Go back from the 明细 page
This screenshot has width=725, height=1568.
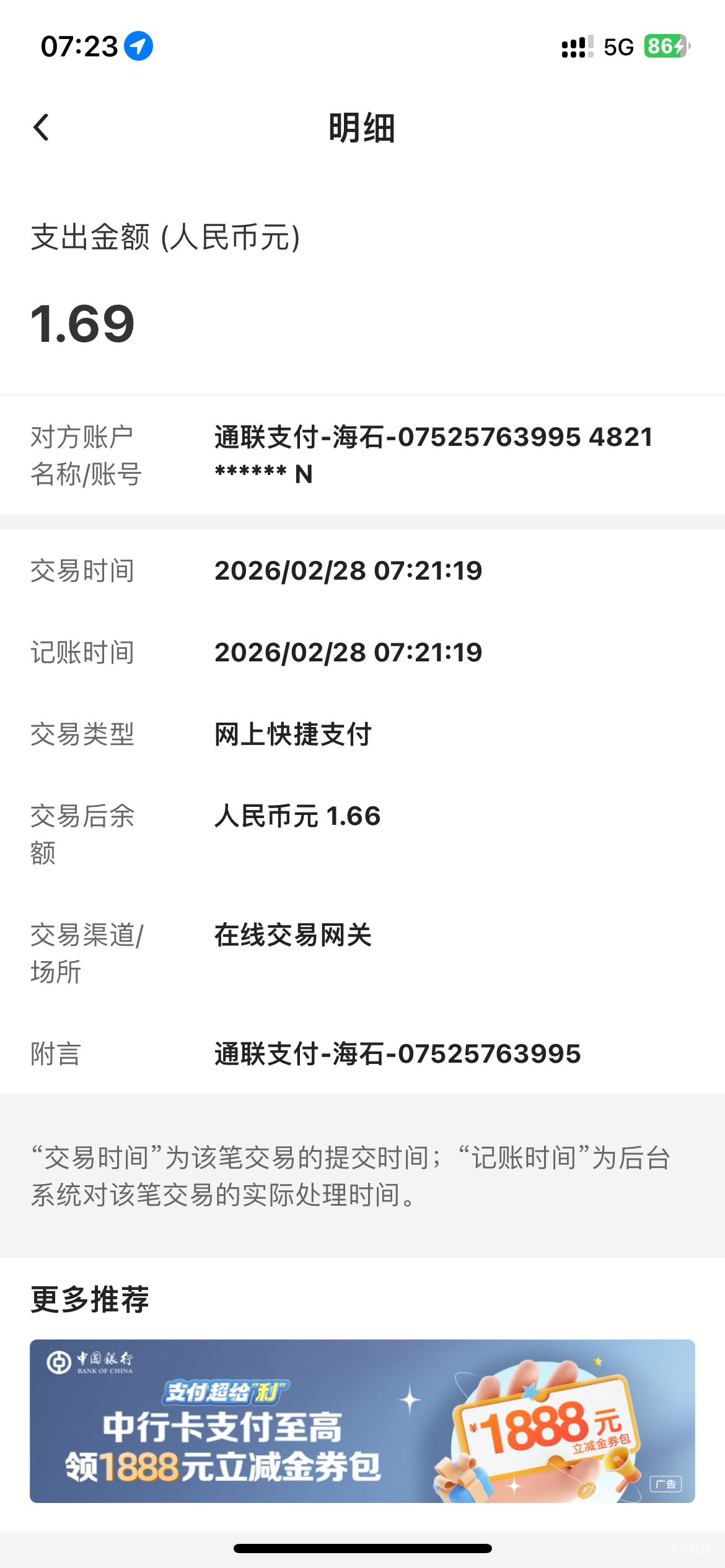click(41, 128)
